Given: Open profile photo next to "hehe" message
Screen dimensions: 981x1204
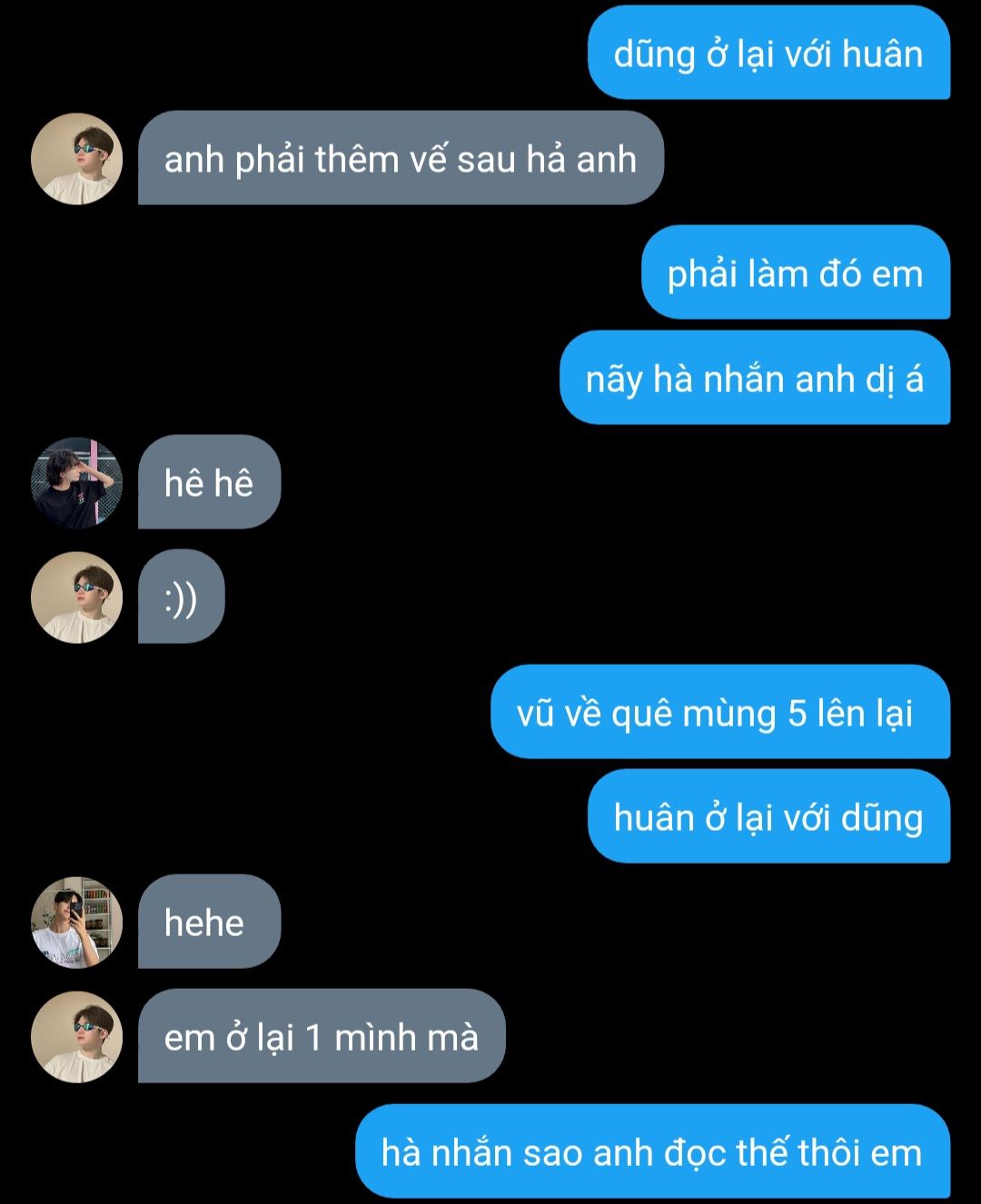Looking at the screenshot, I should [x=76, y=923].
